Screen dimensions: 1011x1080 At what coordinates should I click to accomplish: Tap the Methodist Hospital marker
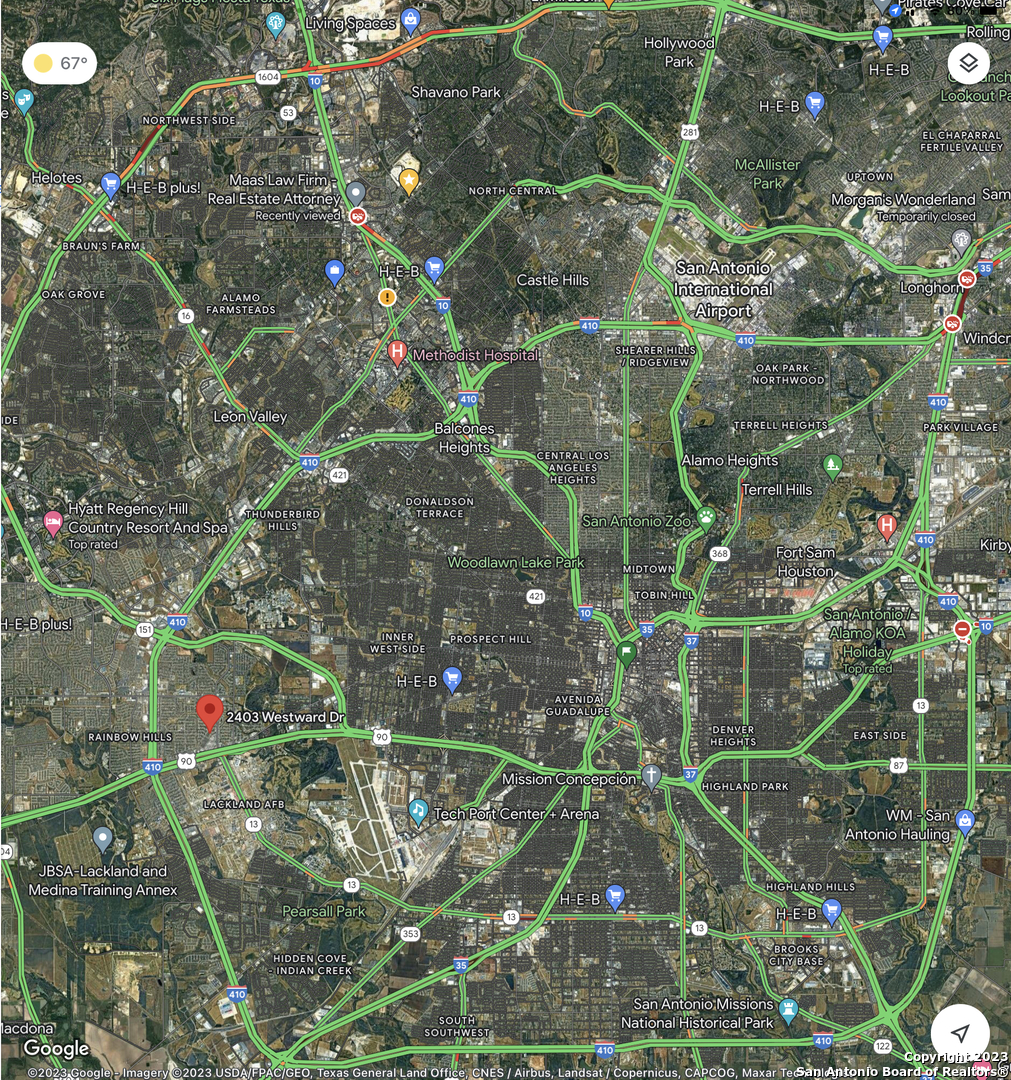pos(397,353)
